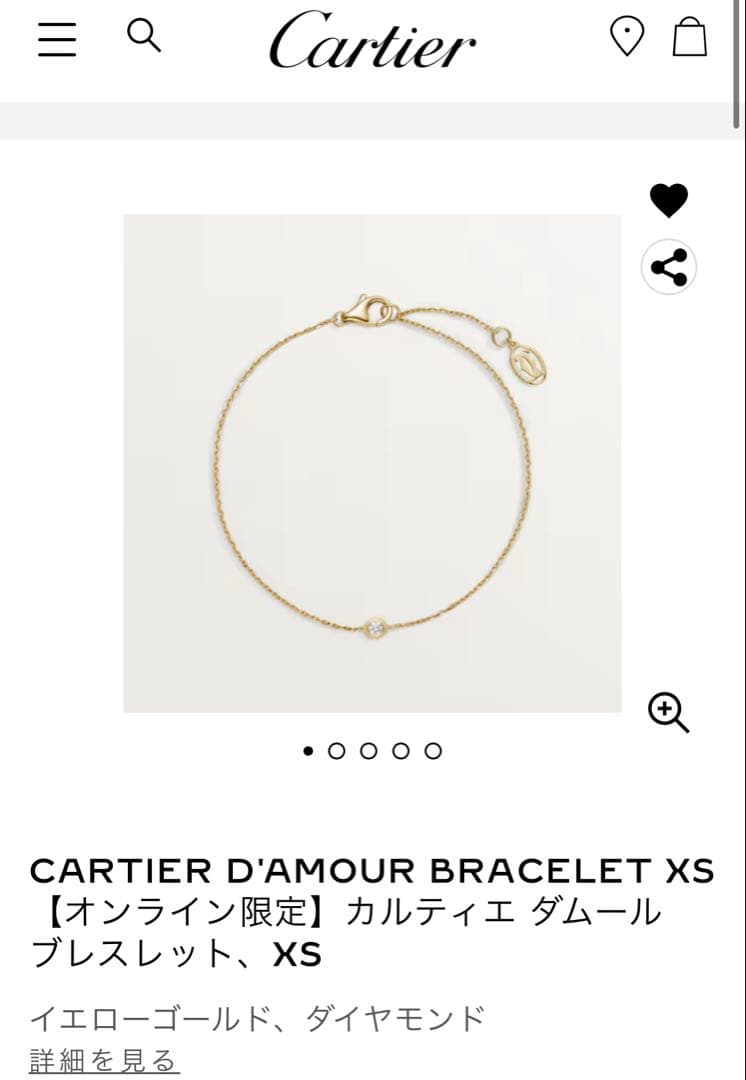Open the bracelet product photo

click(372, 462)
